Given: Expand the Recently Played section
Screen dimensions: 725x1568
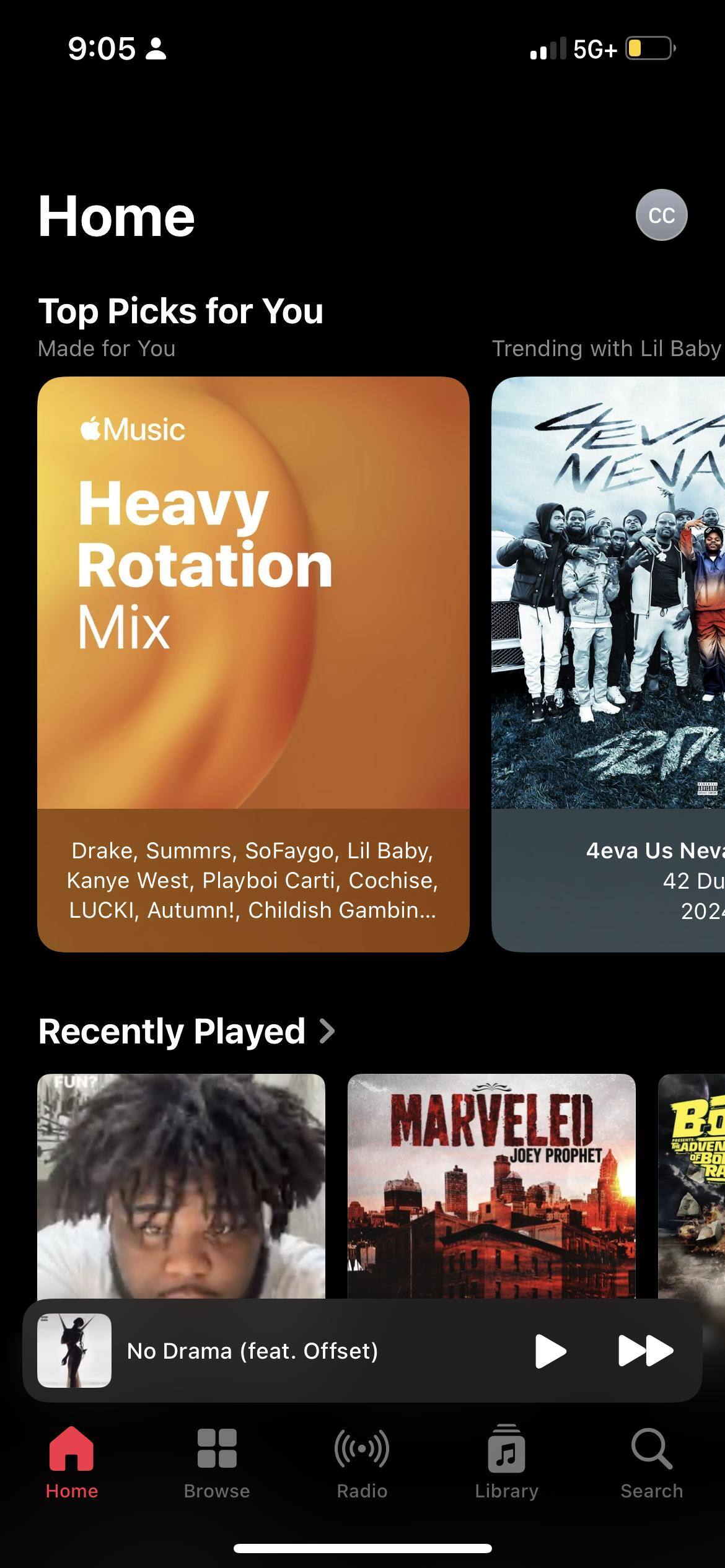Looking at the screenshot, I should click(186, 1032).
